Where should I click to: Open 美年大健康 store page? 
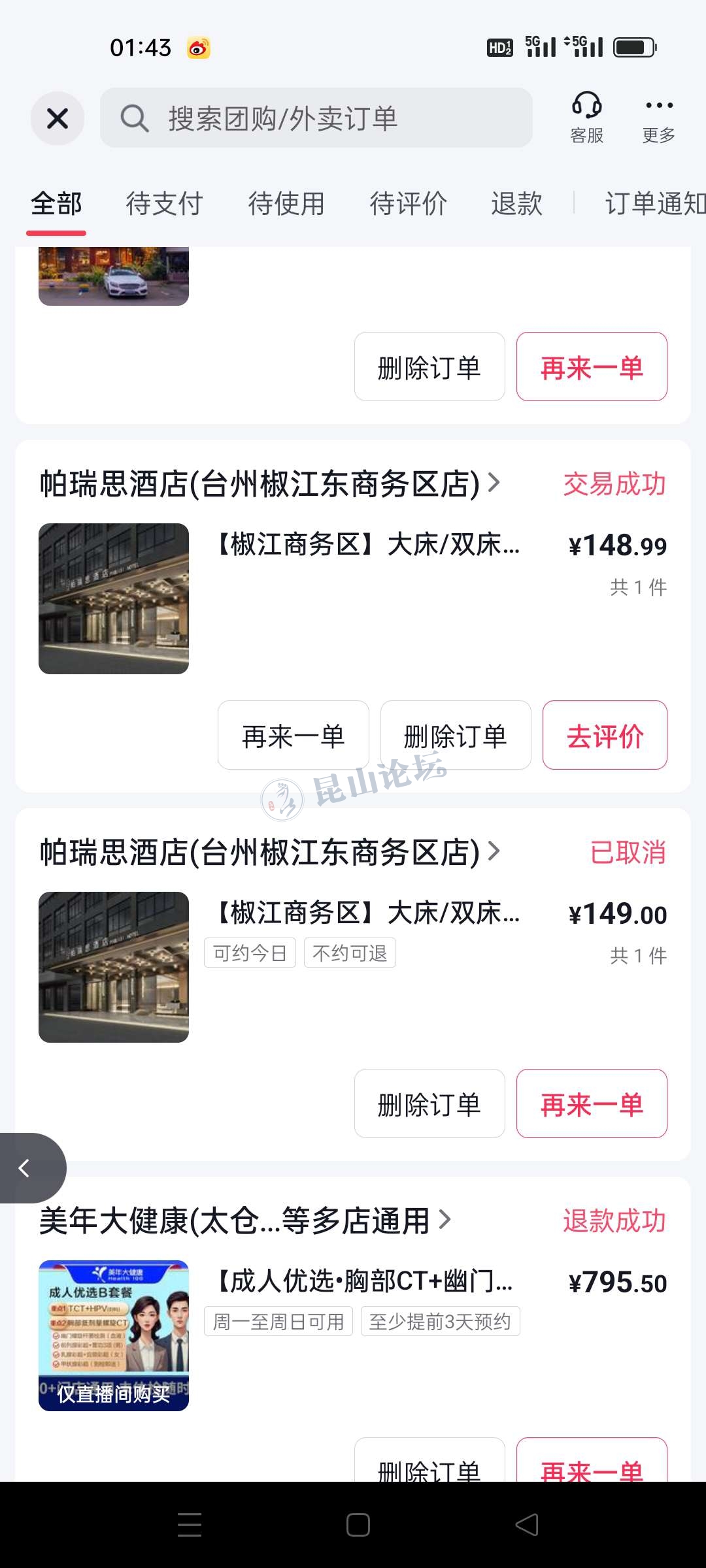[x=245, y=1220]
